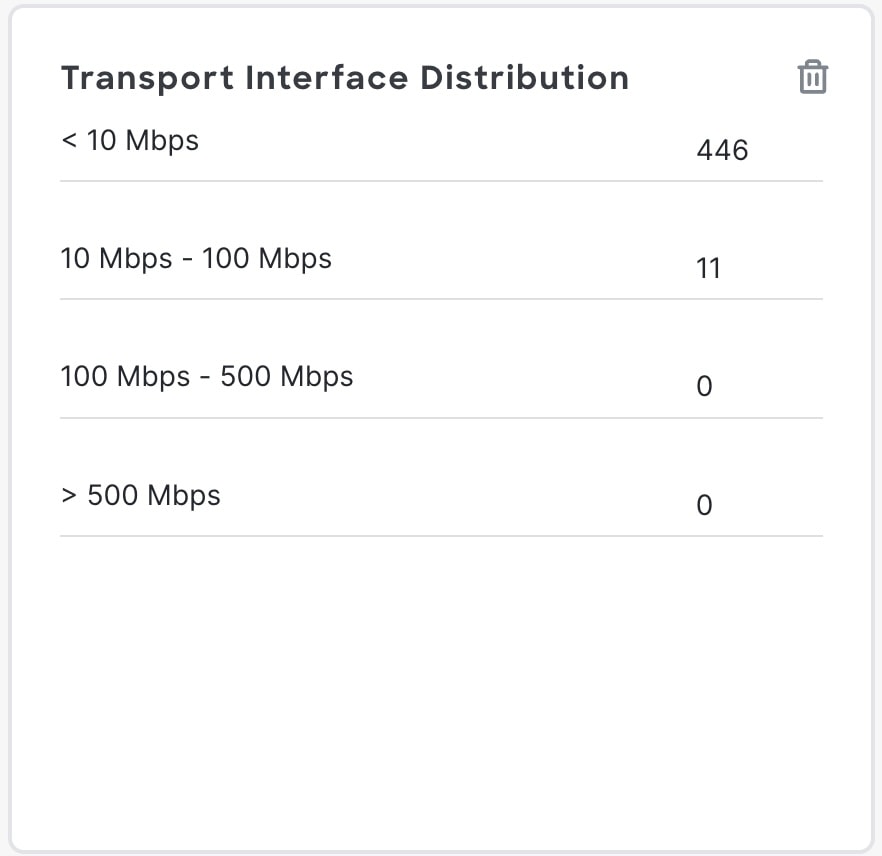Delete the Transport Interface Distribution widget

(812, 77)
